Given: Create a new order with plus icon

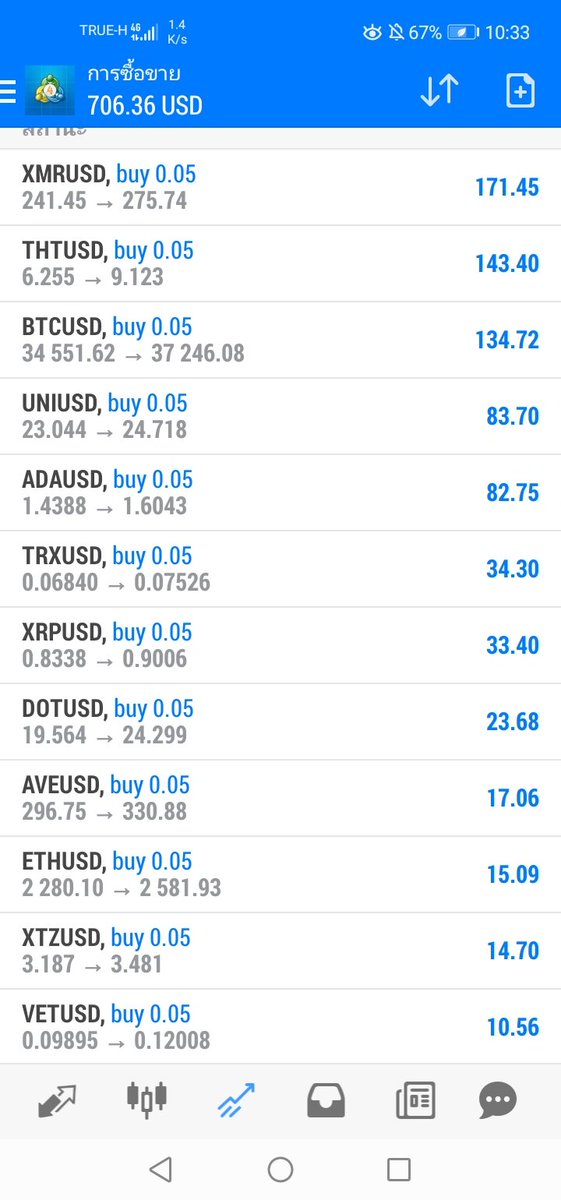Looking at the screenshot, I should 520,91.
